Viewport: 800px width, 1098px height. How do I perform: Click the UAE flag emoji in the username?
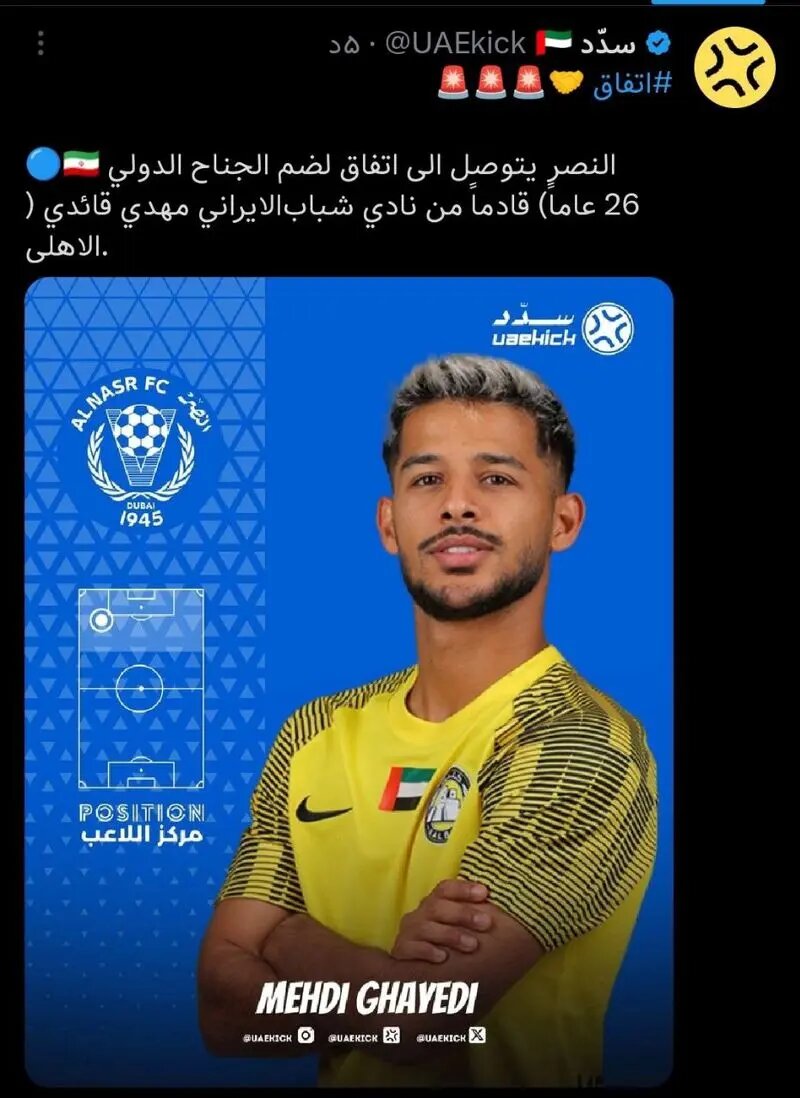(552, 42)
